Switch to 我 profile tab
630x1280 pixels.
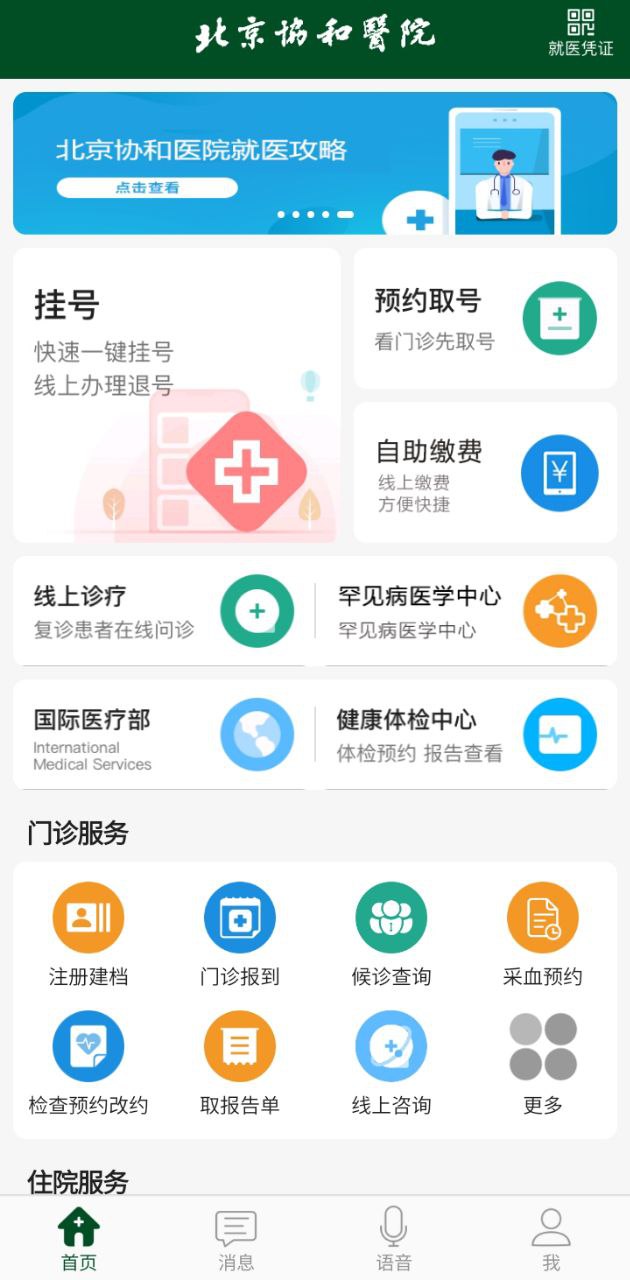click(x=551, y=1239)
